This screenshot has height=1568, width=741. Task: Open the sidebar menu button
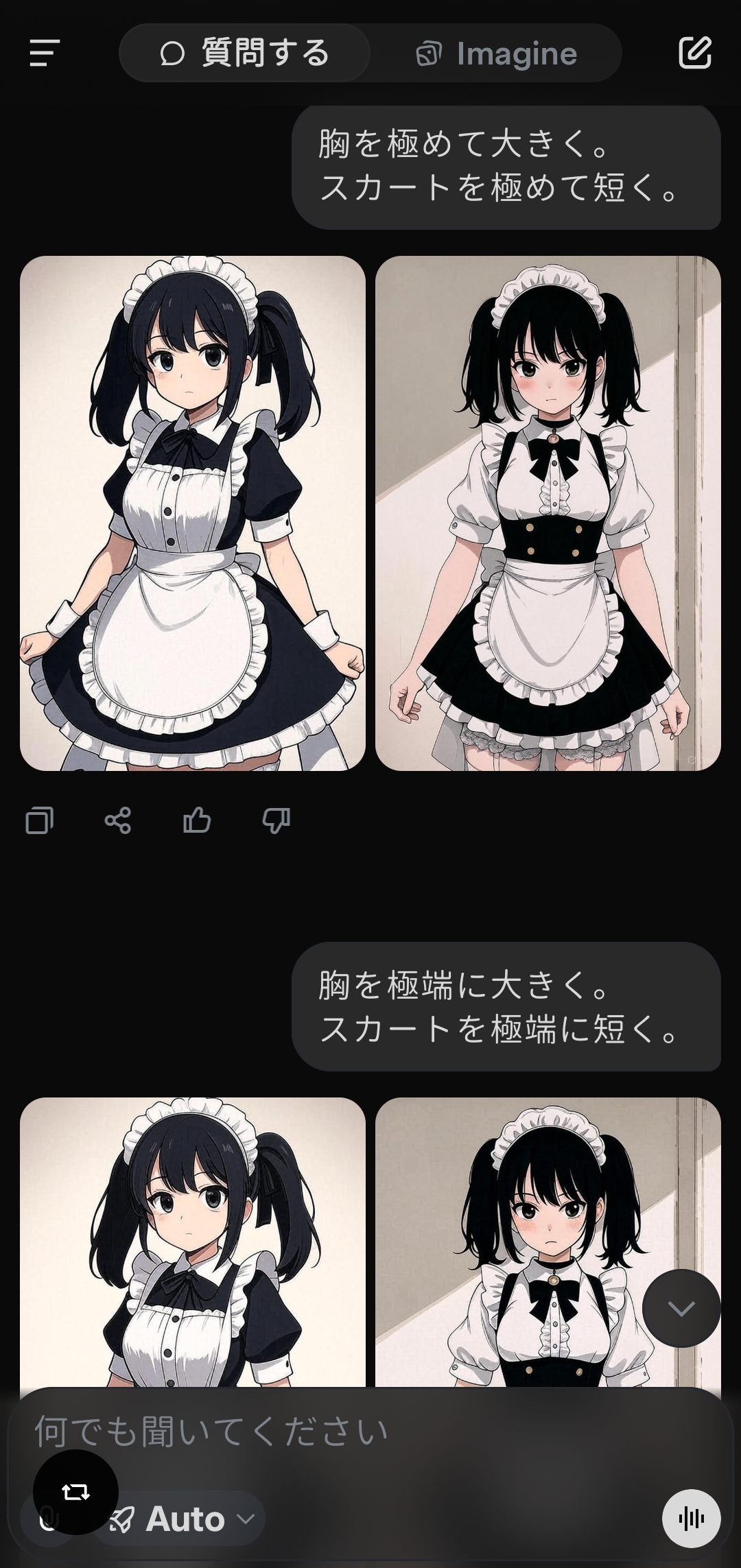pos(45,53)
